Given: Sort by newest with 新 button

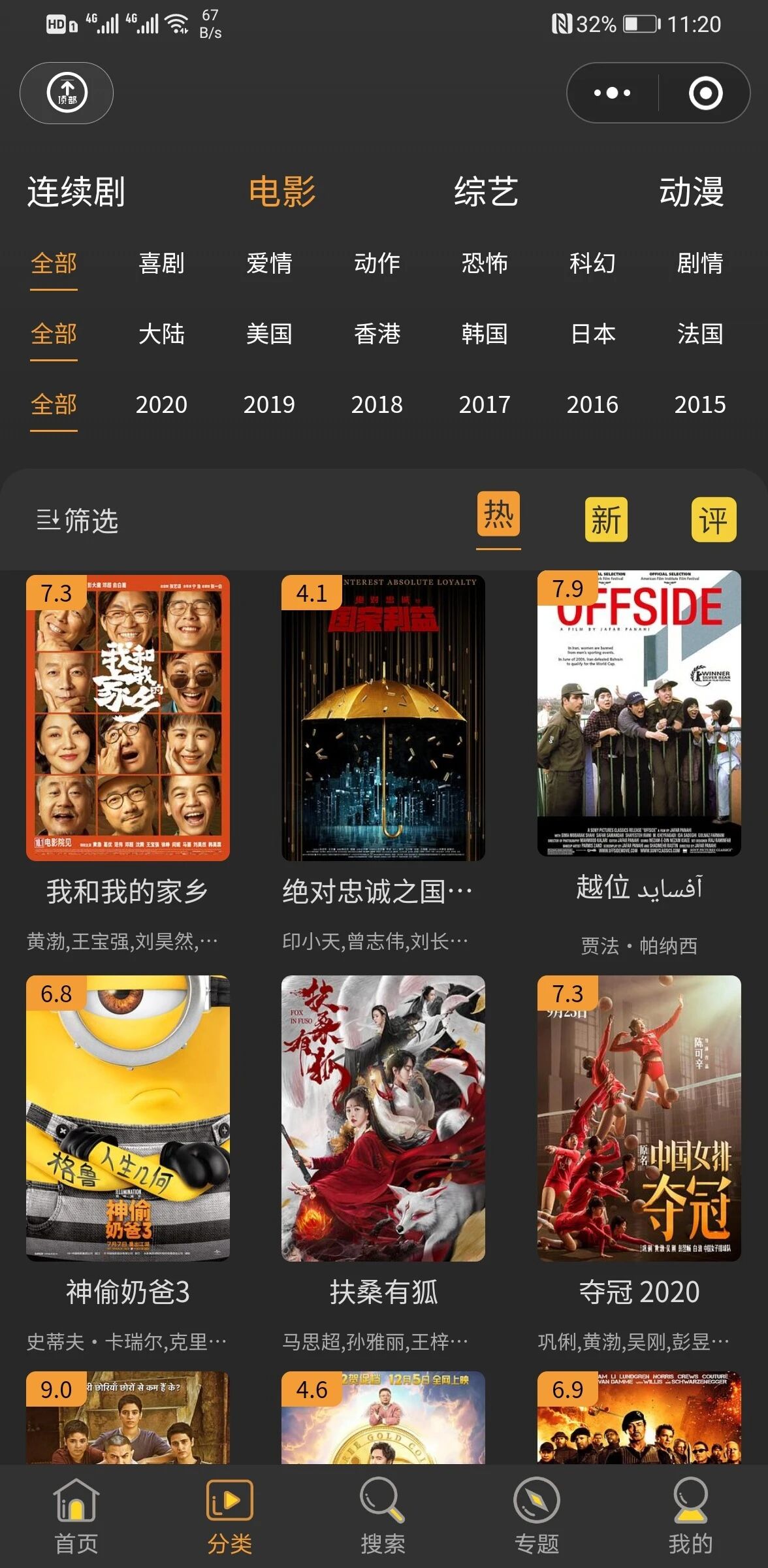Looking at the screenshot, I should click(x=606, y=520).
